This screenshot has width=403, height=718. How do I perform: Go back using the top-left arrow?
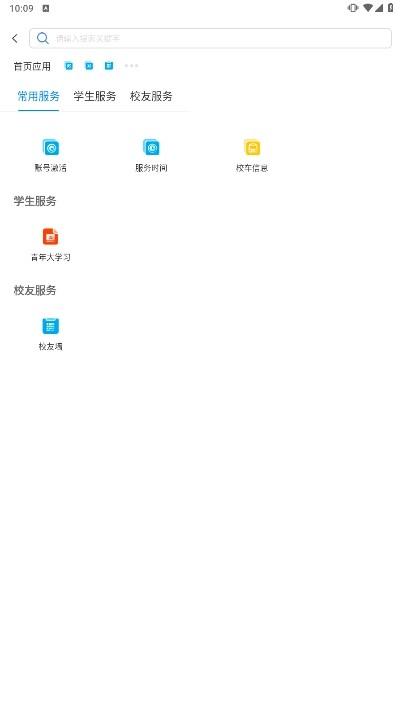[x=15, y=38]
